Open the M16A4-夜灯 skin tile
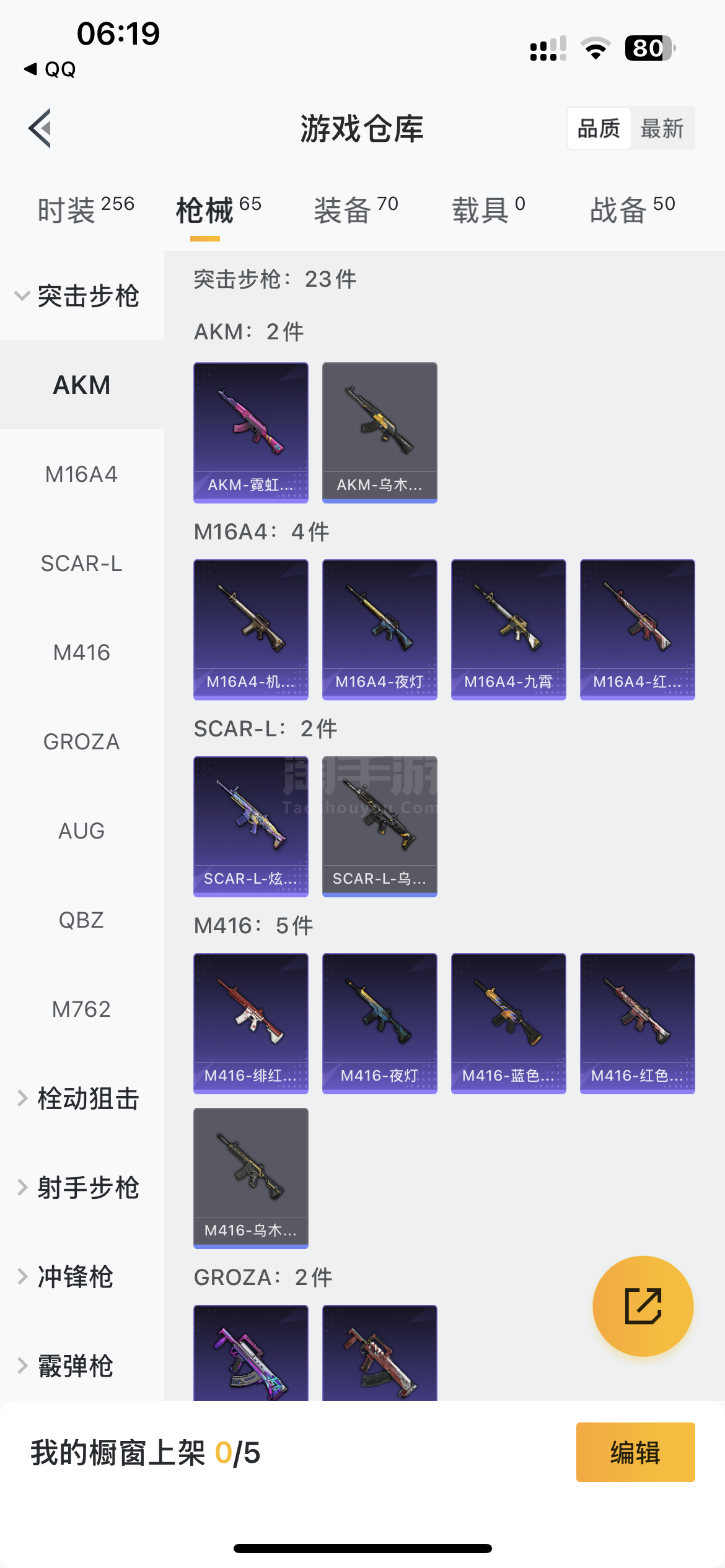 pyautogui.click(x=380, y=629)
